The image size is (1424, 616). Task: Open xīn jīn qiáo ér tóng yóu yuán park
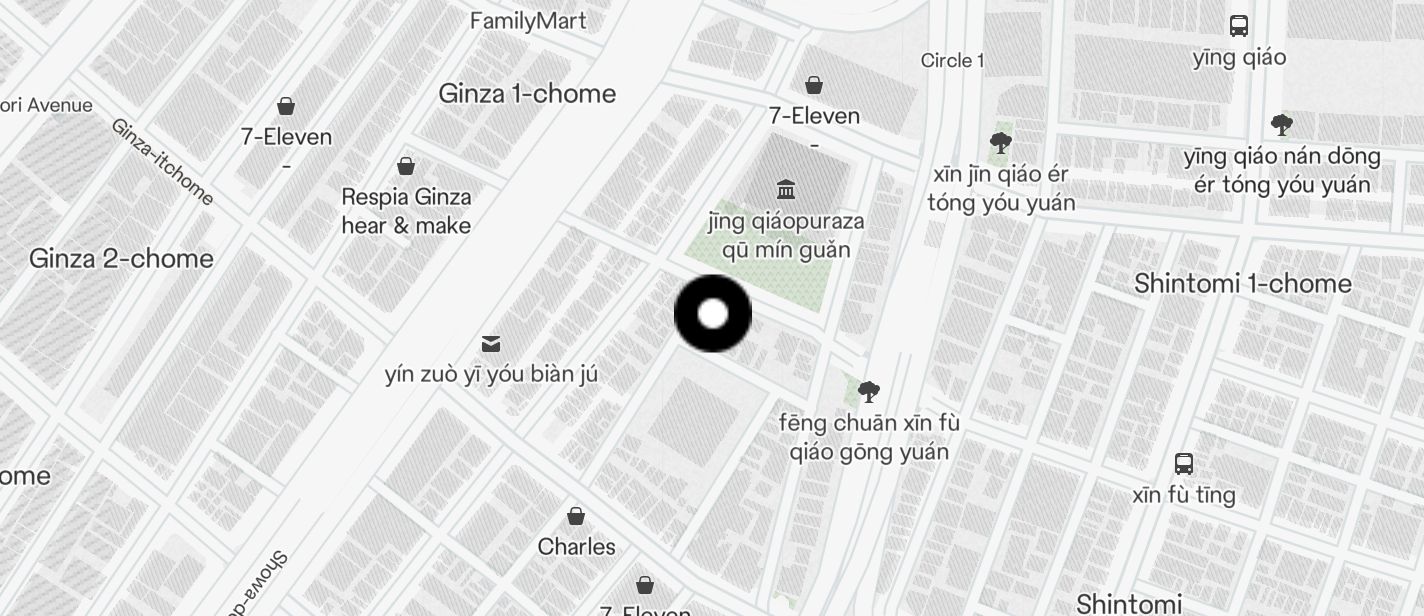[x=1000, y=143]
